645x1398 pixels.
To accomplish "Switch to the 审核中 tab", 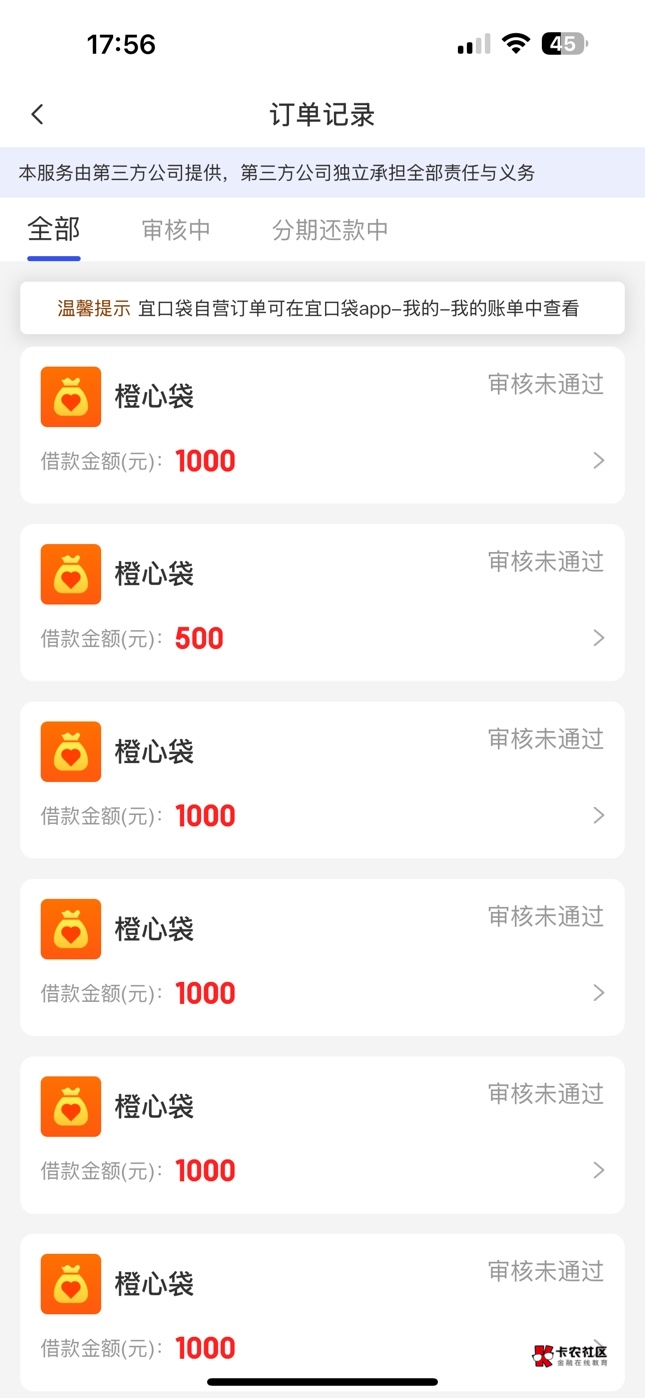I will tap(176, 230).
